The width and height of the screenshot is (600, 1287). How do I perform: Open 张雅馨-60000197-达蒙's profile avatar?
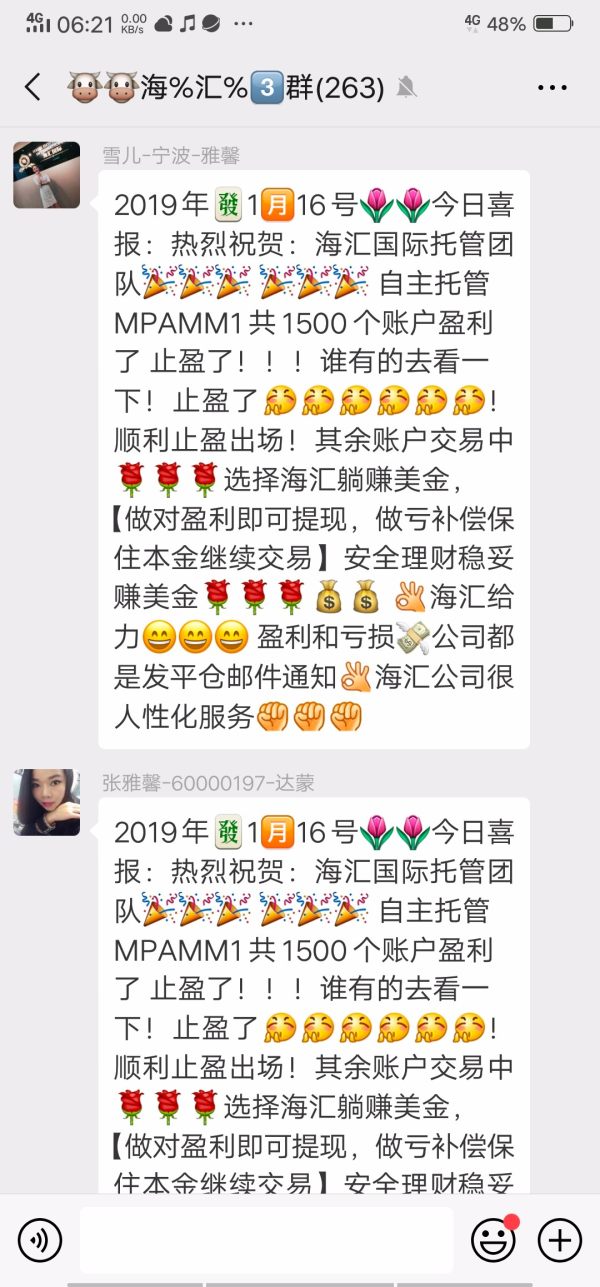tap(46, 802)
